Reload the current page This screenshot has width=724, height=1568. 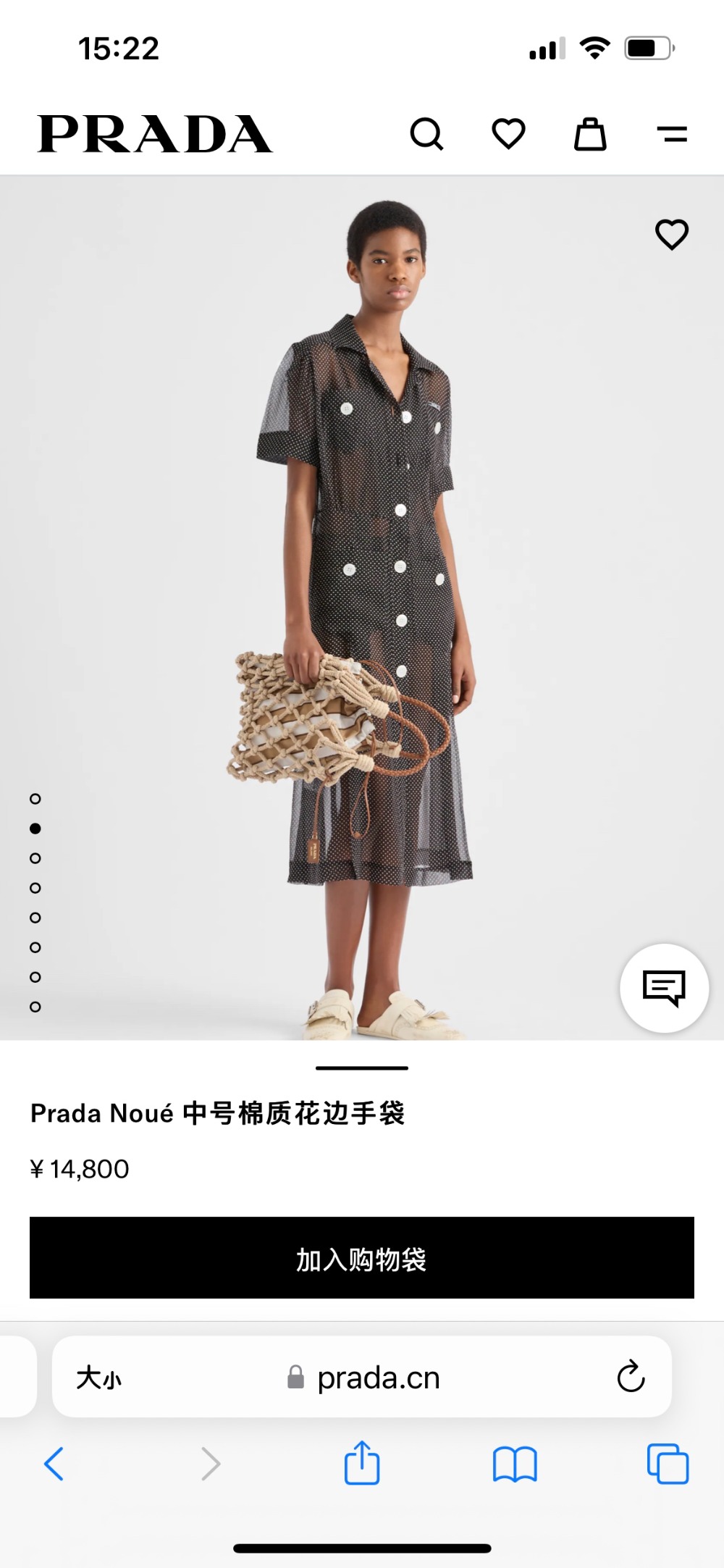tap(631, 1377)
